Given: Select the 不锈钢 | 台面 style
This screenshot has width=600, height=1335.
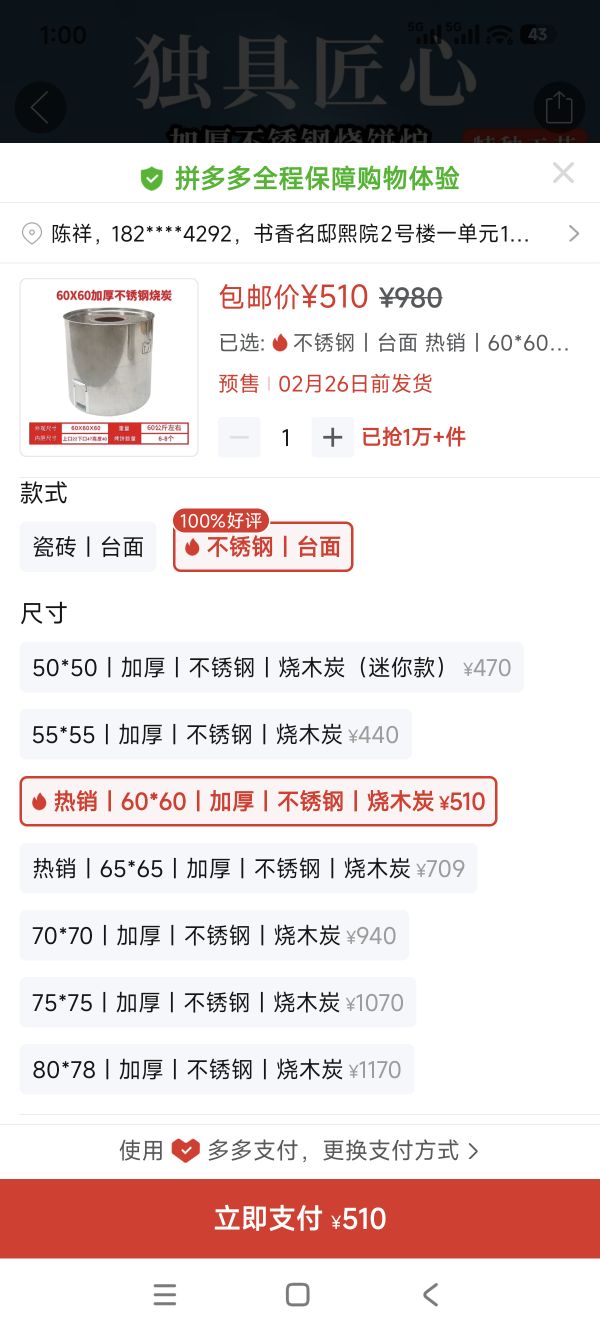Looking at the screenshot, I should (x=263, y=547).
